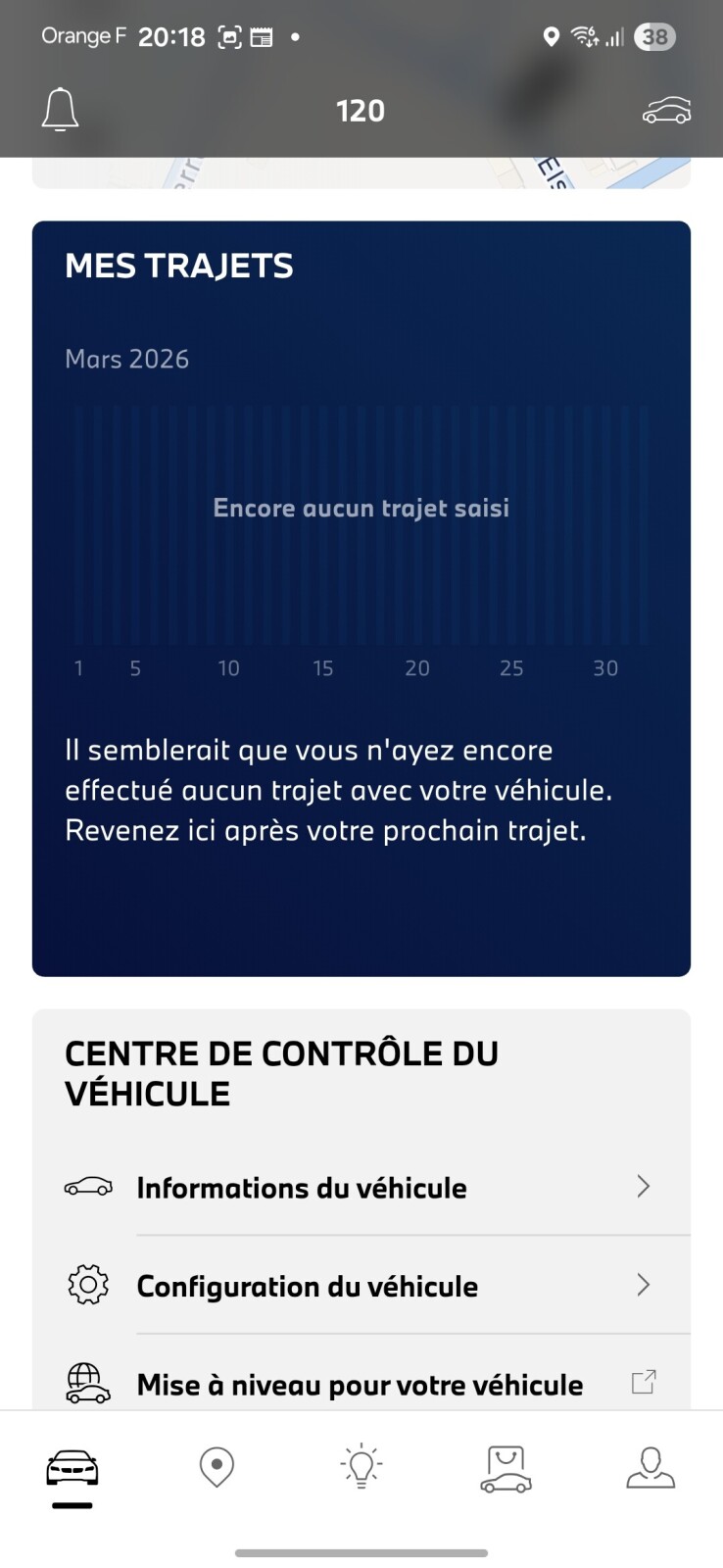The height and width of the screenshot is (1568, 723).
Task: Select the vehicle tab in bottom navigation
Action: pos(72,1469)
